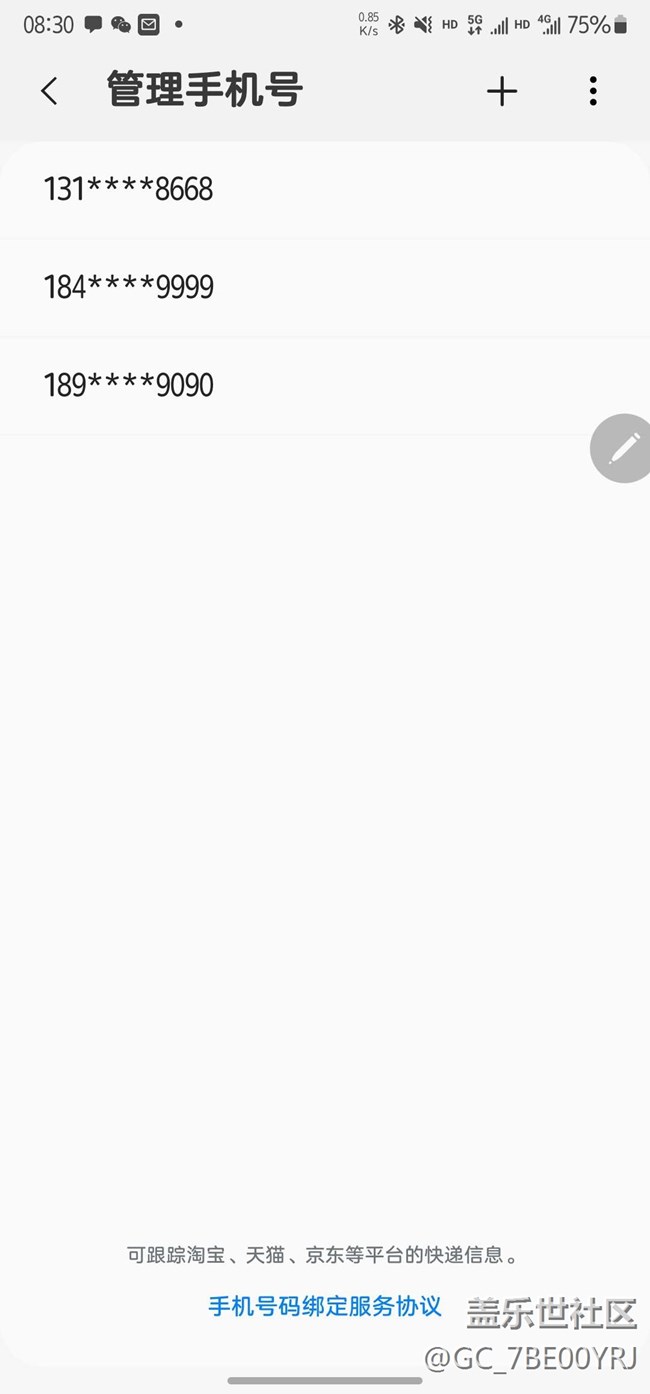Open the 184****9999 entry

tap(325, 288)
